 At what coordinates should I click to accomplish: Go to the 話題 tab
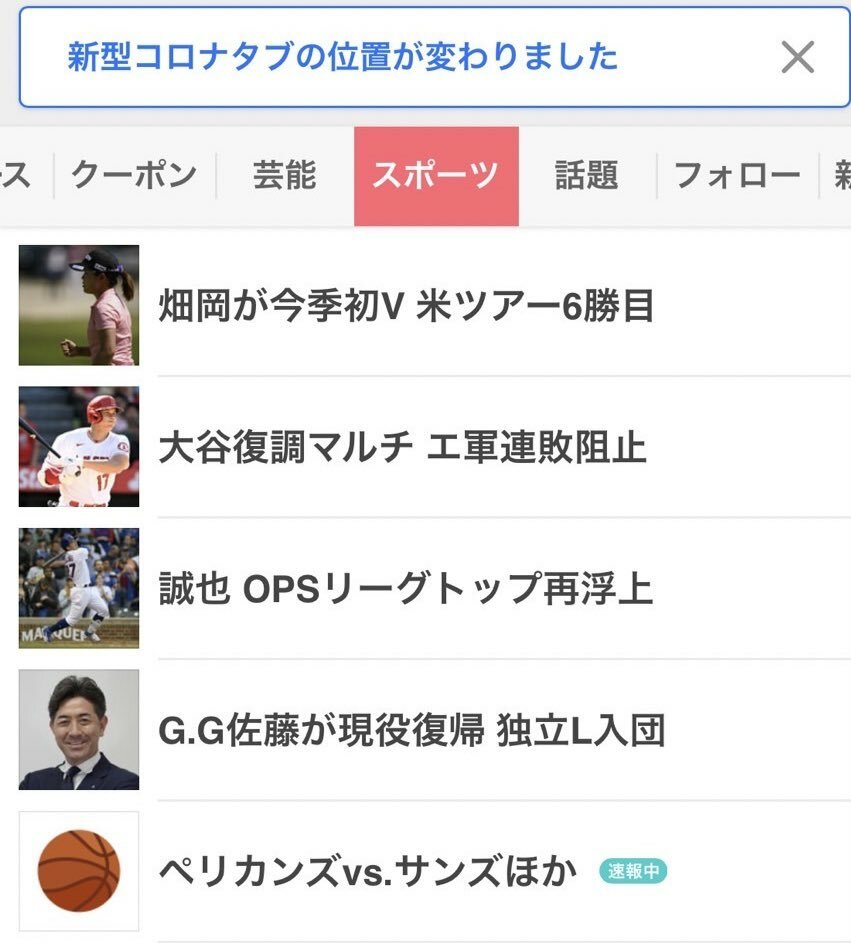click(x=586, y=176)
